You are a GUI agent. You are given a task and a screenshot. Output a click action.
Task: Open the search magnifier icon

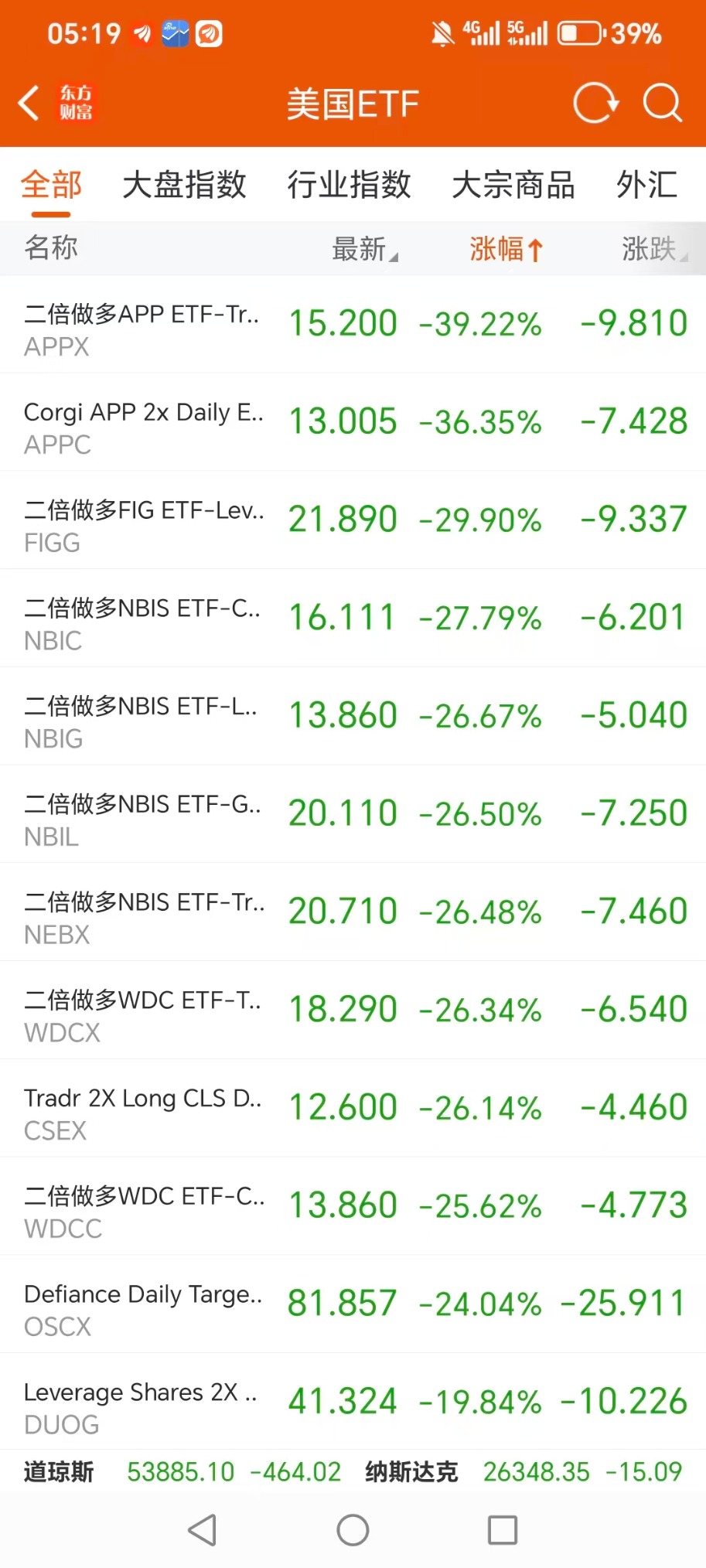coord(663,103)
